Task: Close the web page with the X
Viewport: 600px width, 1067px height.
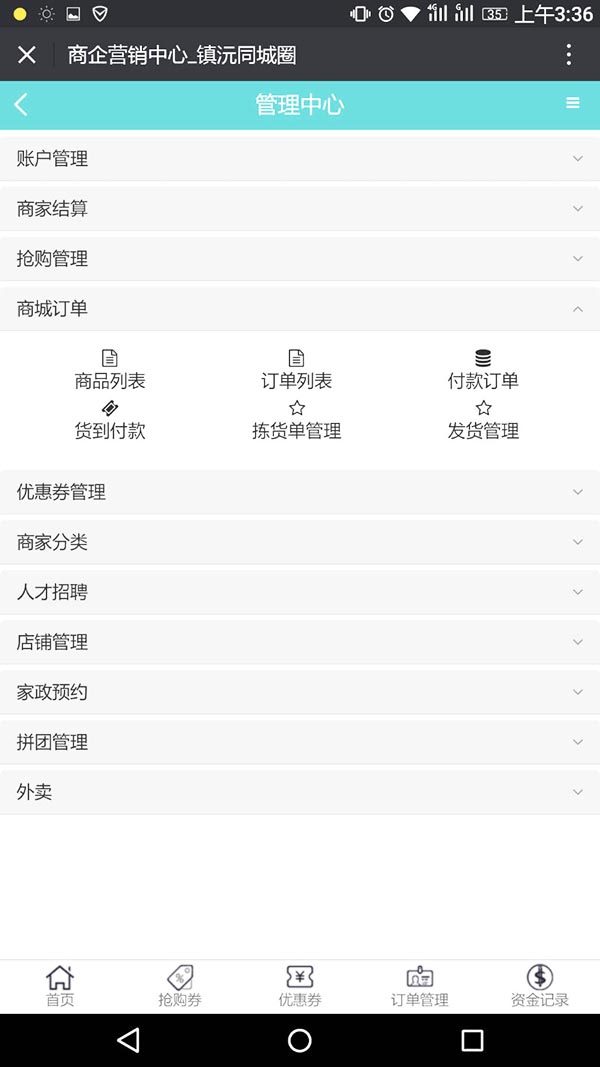Action: (x=27, y=54)
